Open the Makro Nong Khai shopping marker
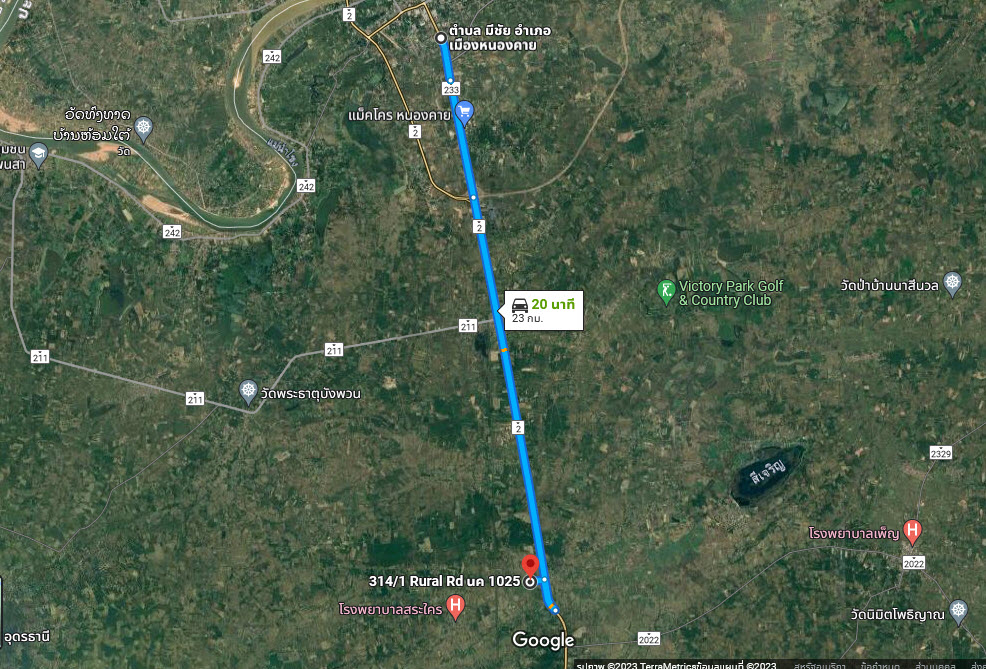The image size is (986, 669). coord(464,114)
